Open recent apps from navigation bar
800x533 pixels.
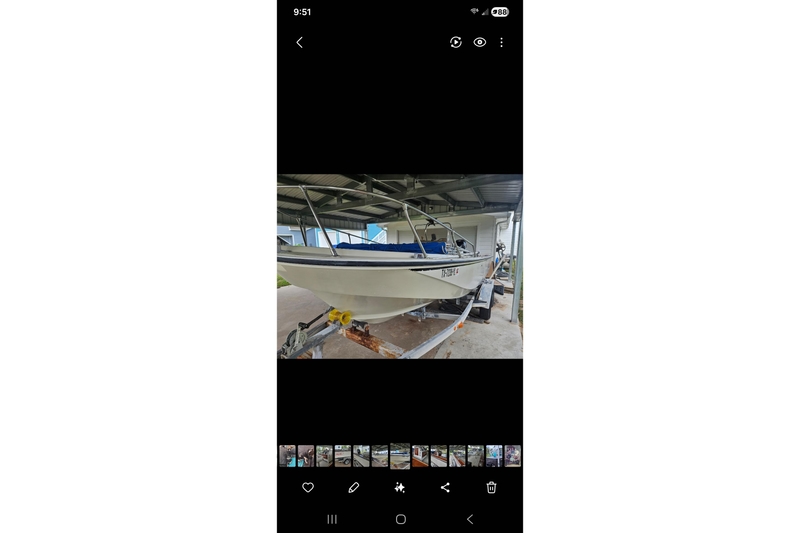(332, 519)
